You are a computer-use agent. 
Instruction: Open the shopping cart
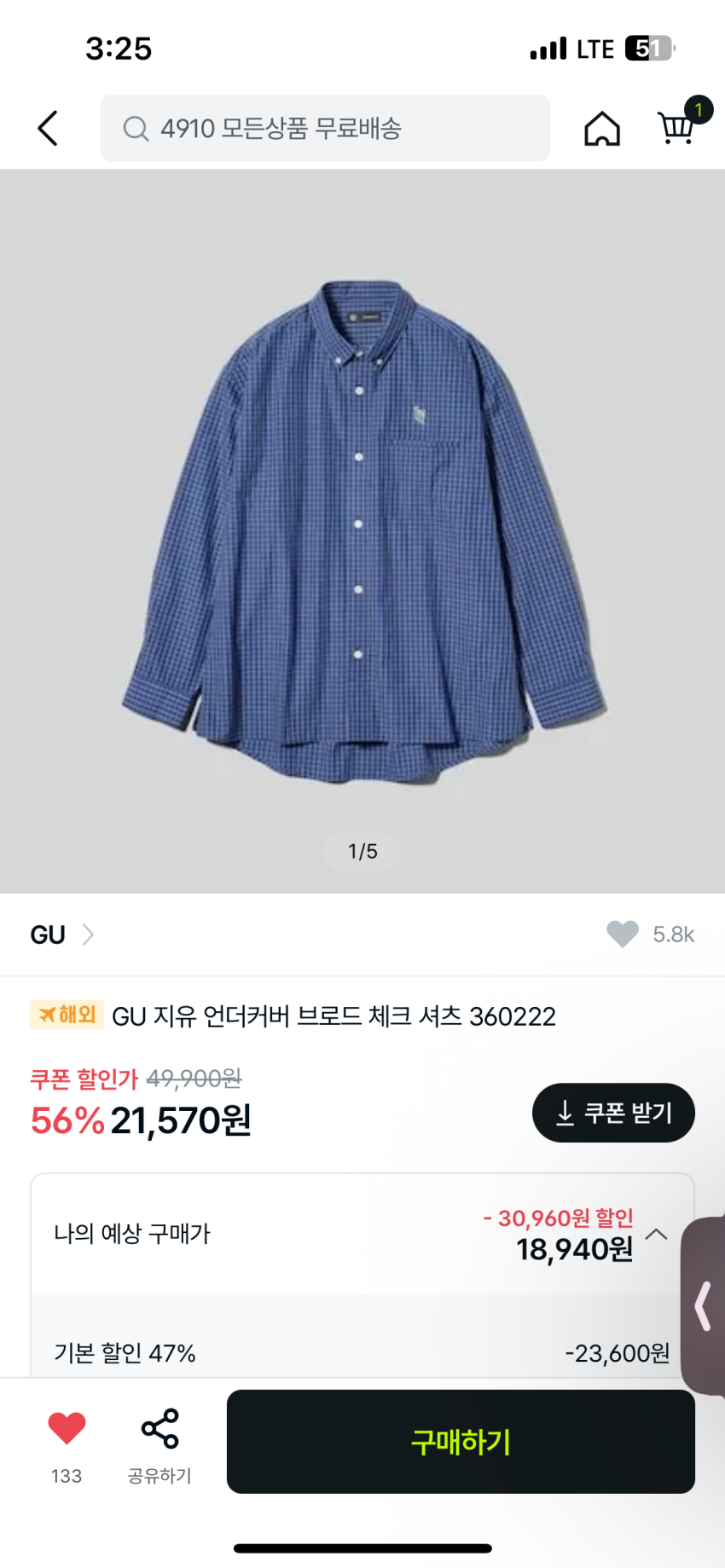676,128
